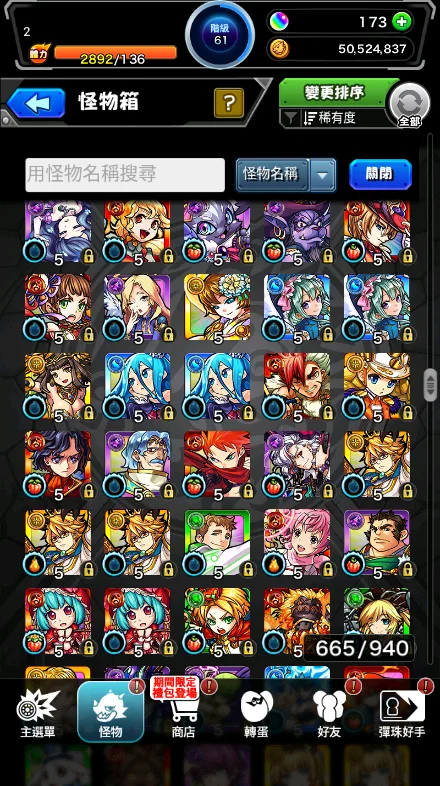Image resolution: width=440 pixels, height=786 pixels.
Task: Tap 關閉 to close the search
Action: point(380,174)
